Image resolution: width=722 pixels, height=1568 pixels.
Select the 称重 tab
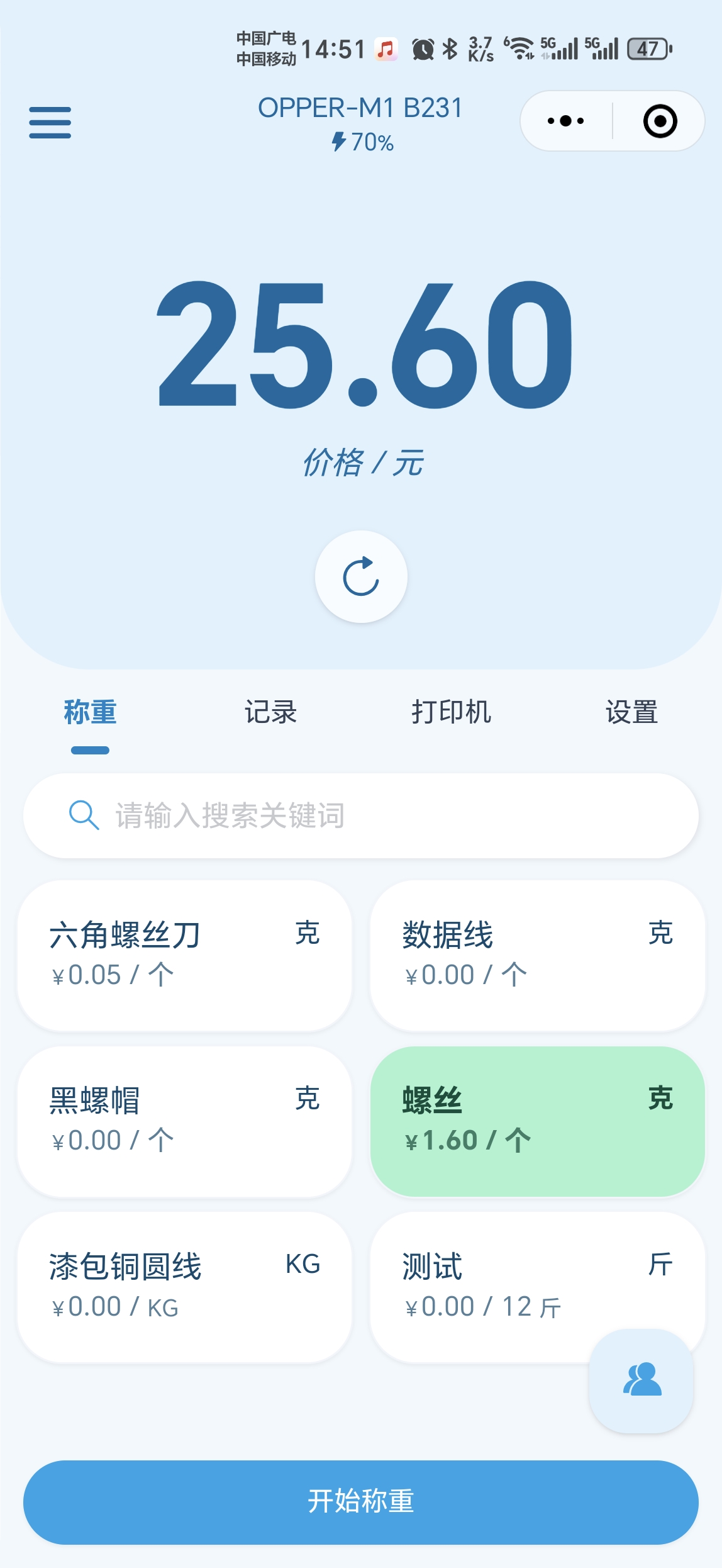(90, 712)
